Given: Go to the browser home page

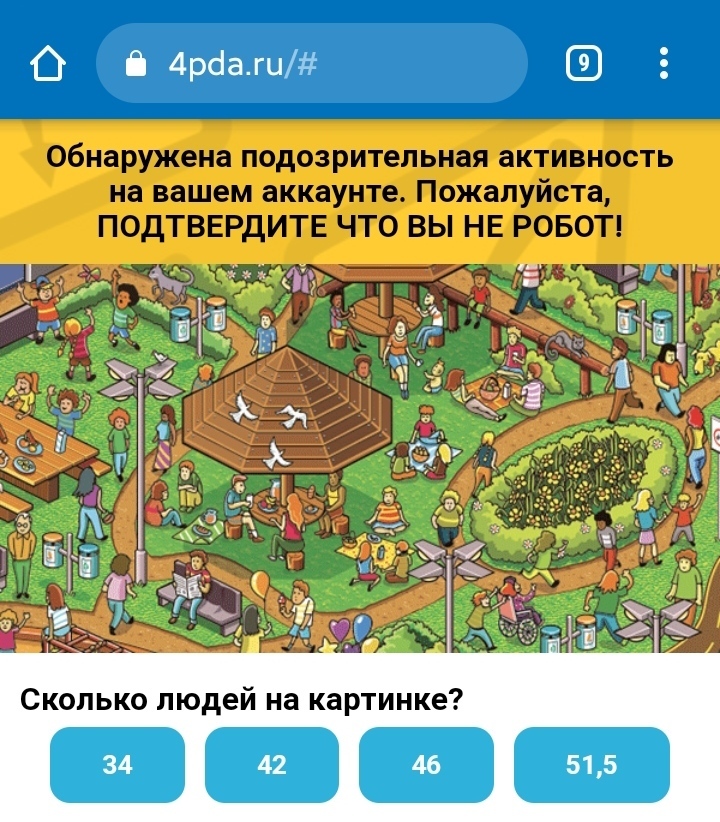Looking at the screenshot, I should (x=48, y=64).
